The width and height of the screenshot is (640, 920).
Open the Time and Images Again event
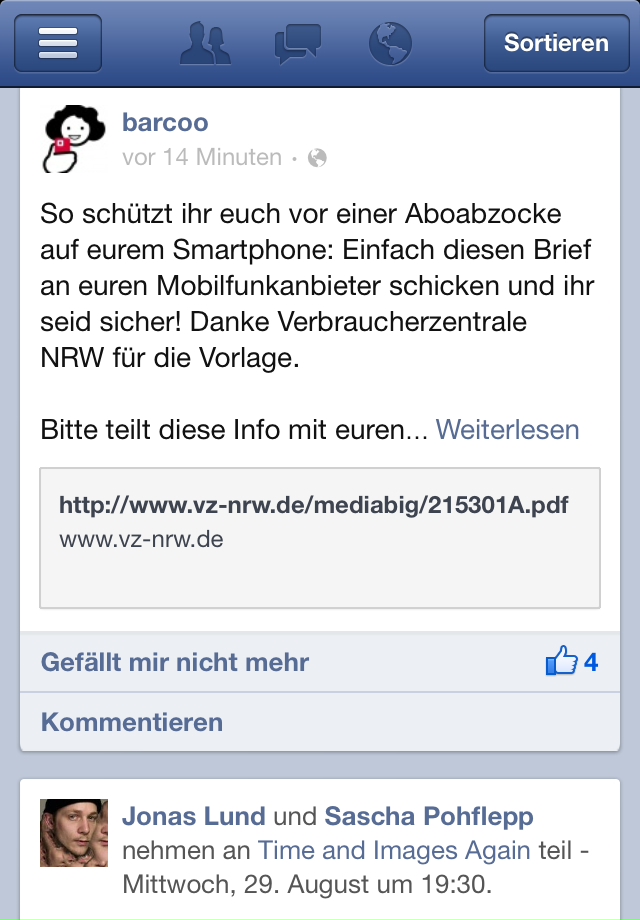tap(394, 850)
